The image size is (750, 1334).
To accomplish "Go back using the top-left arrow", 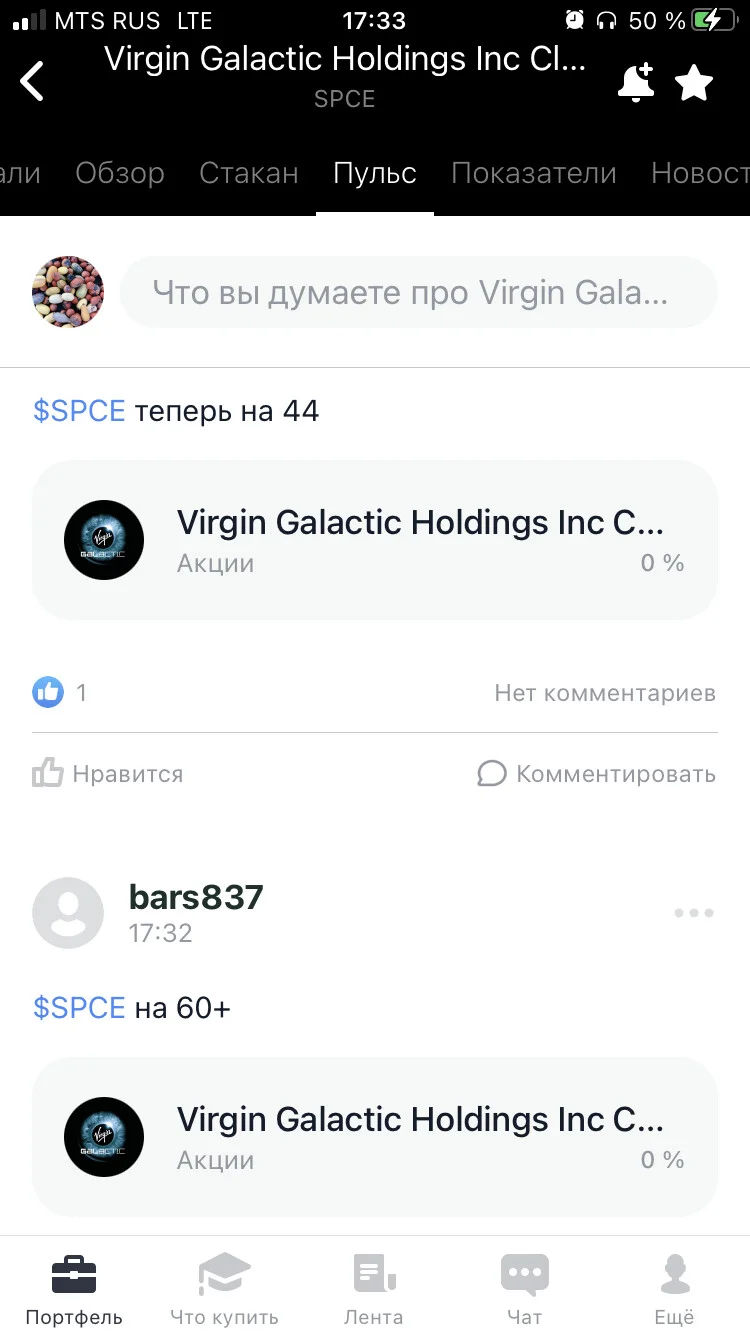I will point(32,81).
